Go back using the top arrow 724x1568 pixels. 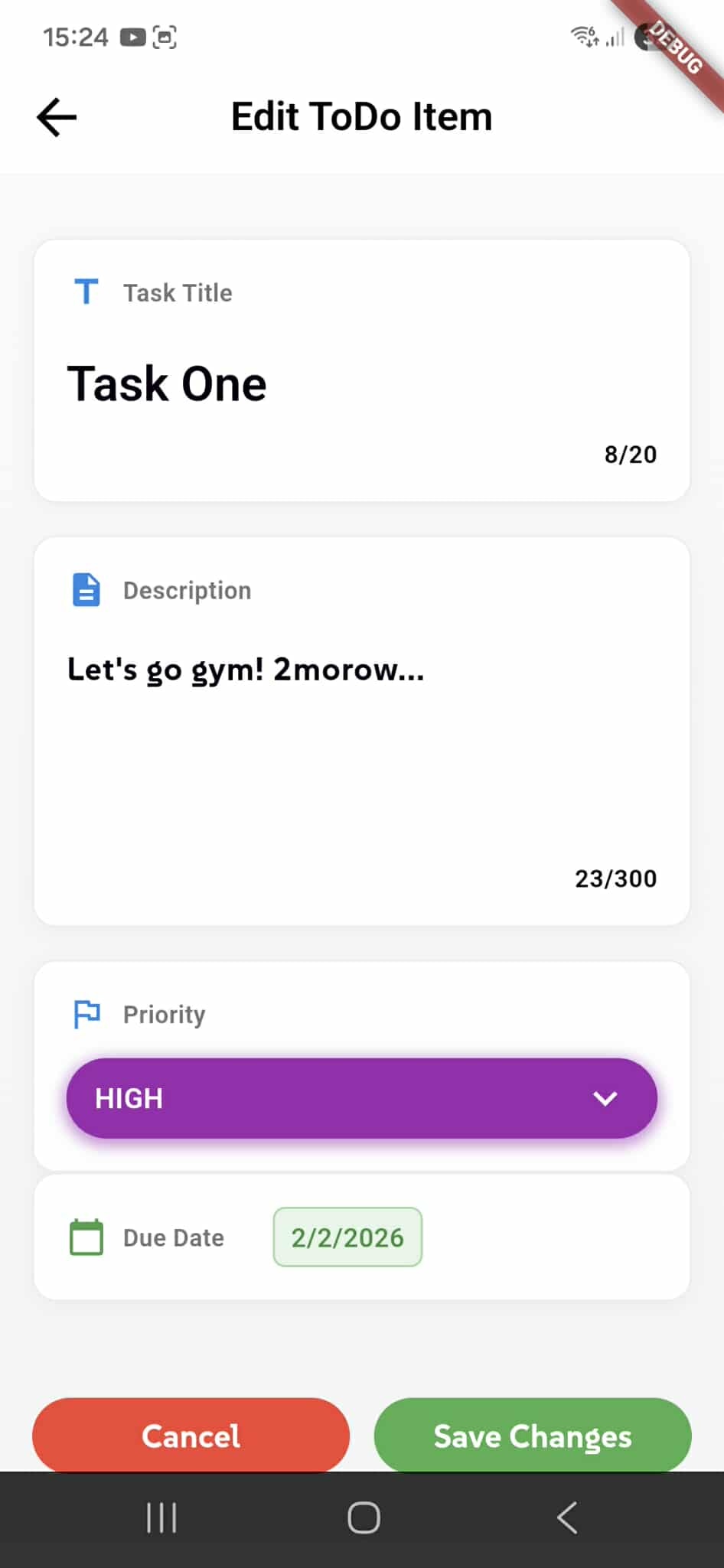point(57,117)
